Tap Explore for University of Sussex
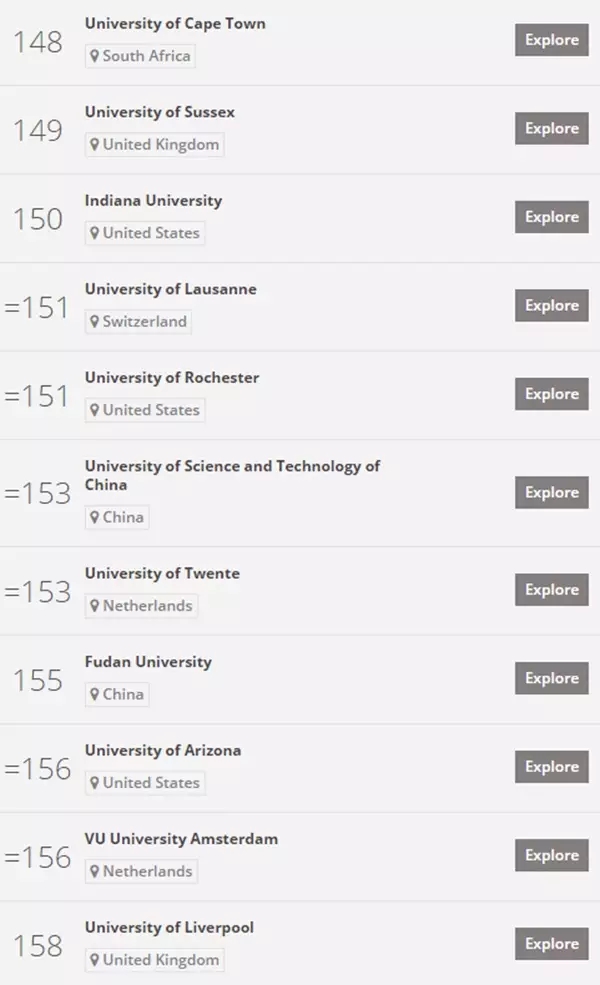The image size is (600, 985). click(552, 129)
